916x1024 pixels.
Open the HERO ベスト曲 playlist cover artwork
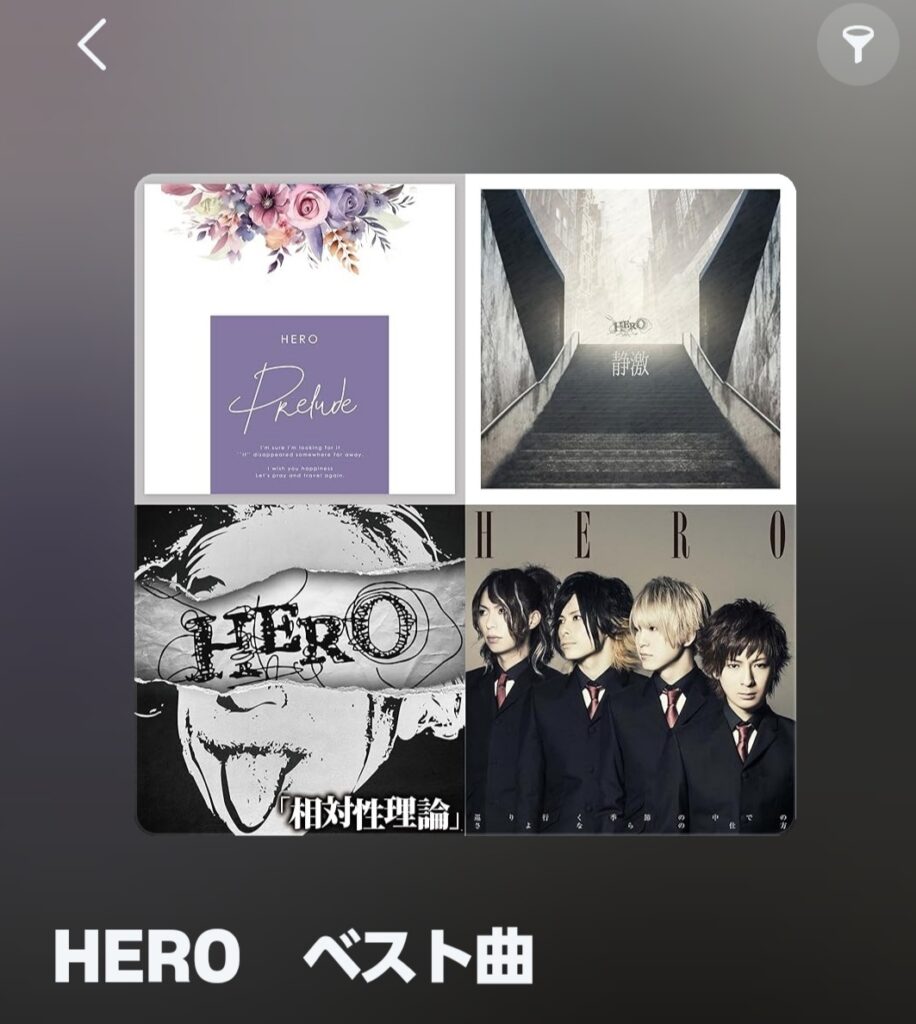pos(465,504)
